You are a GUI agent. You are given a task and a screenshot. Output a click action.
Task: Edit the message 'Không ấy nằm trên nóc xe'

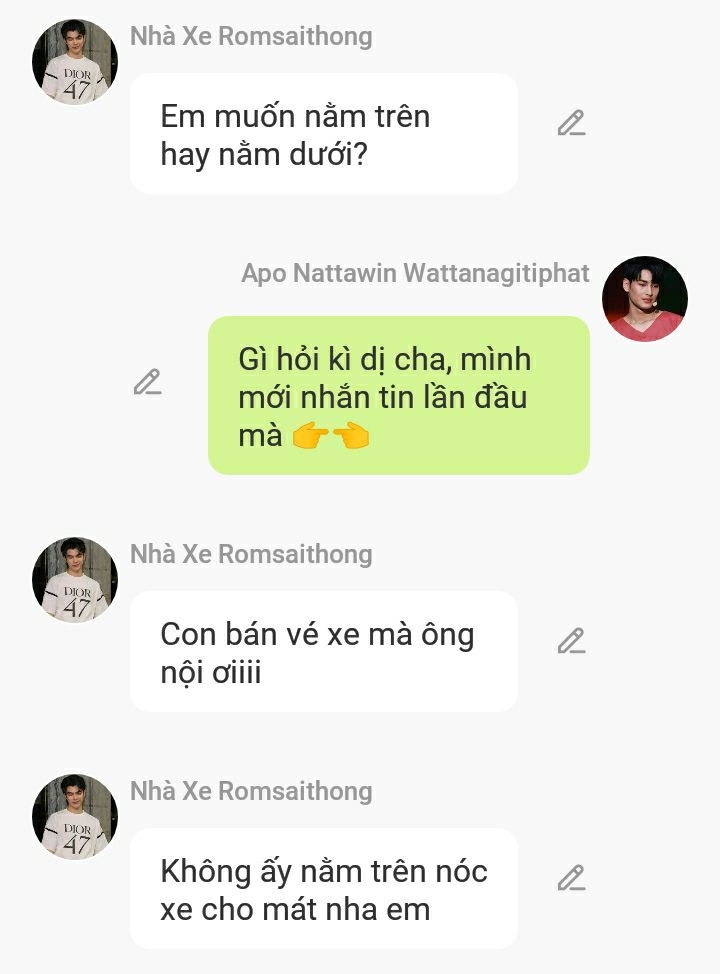(x=571, y=878)
